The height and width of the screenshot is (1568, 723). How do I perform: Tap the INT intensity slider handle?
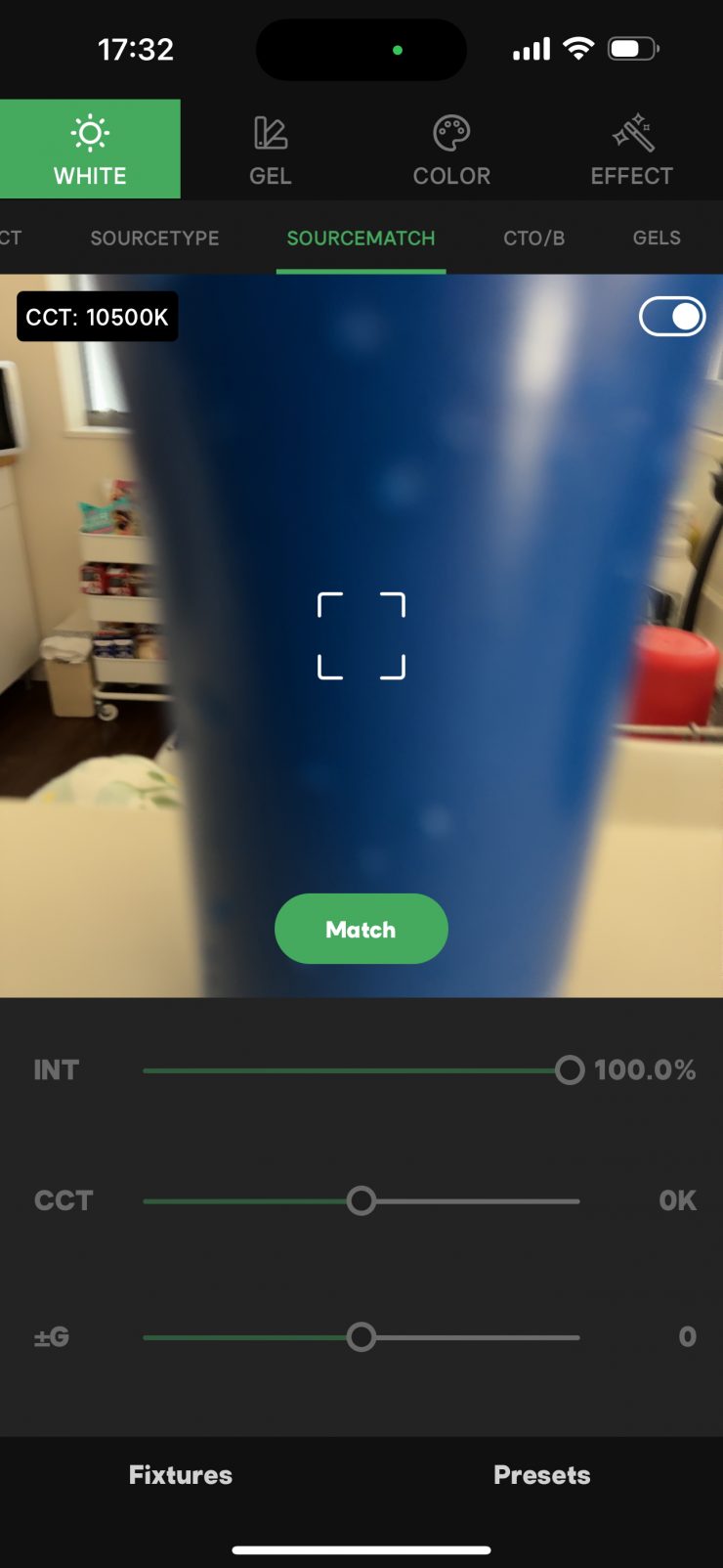570,1070
